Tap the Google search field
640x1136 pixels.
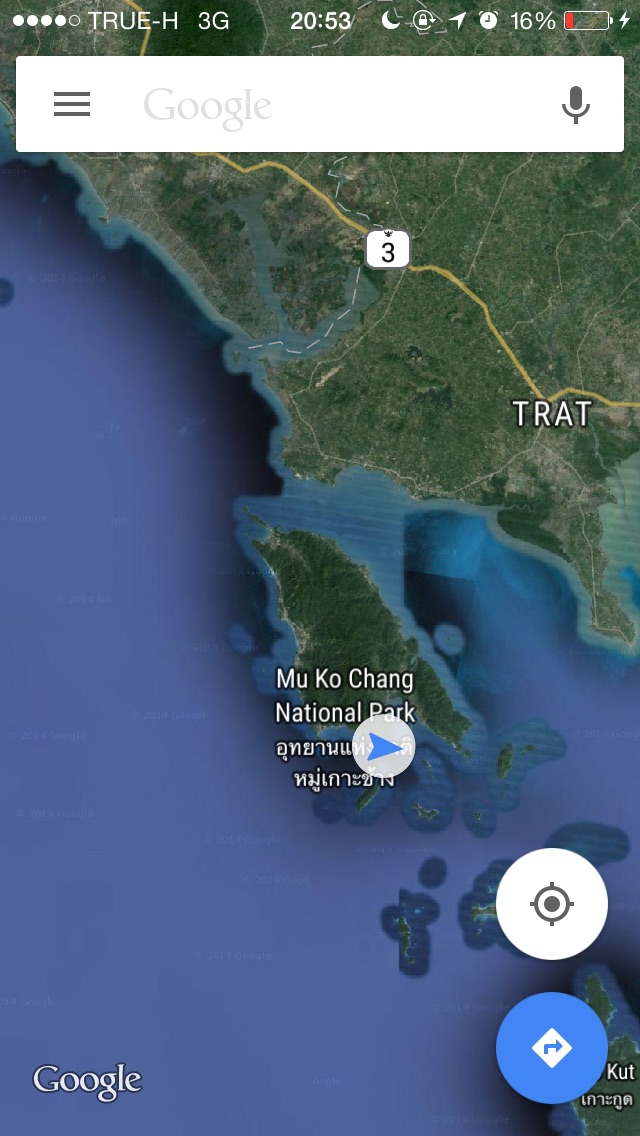point(330,104)
